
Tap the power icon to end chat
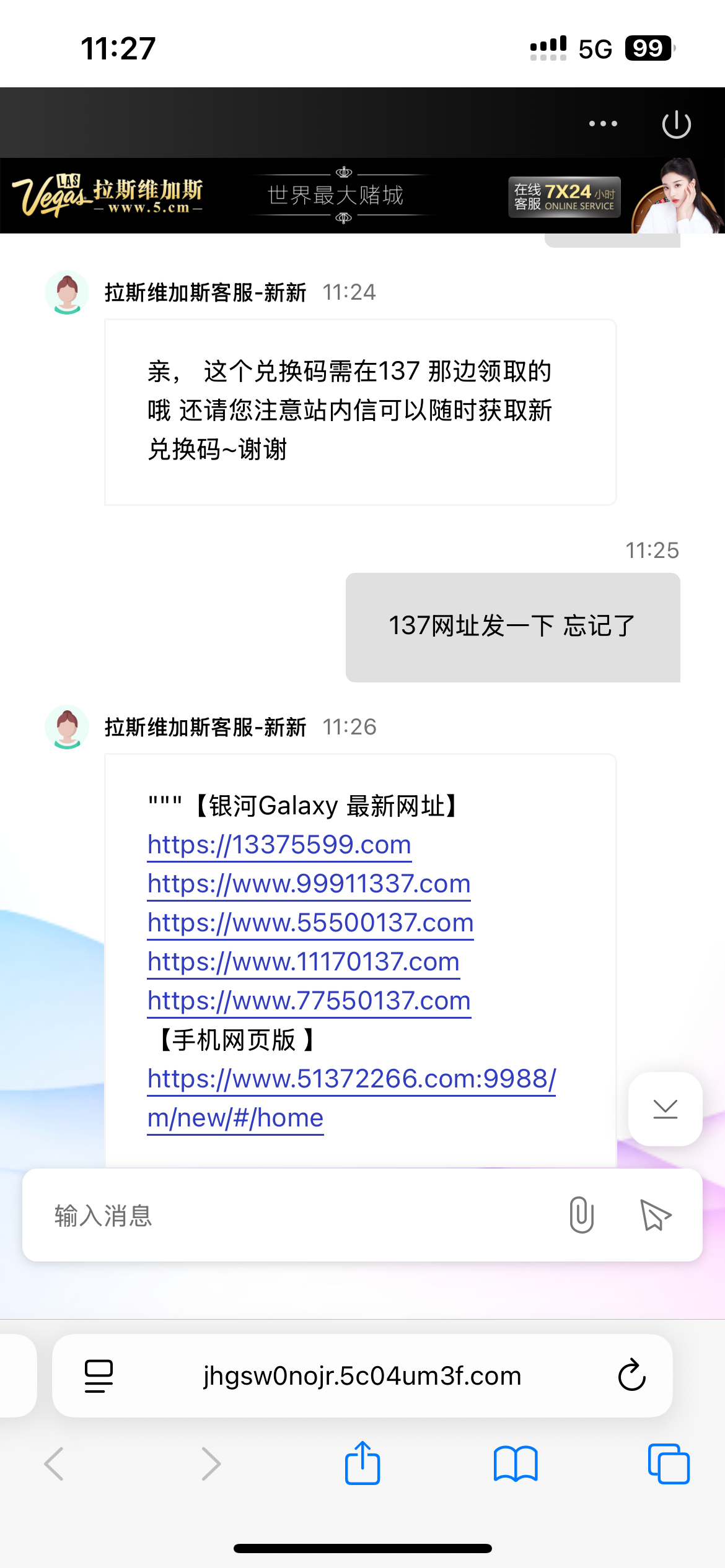[x=676, y=124]
